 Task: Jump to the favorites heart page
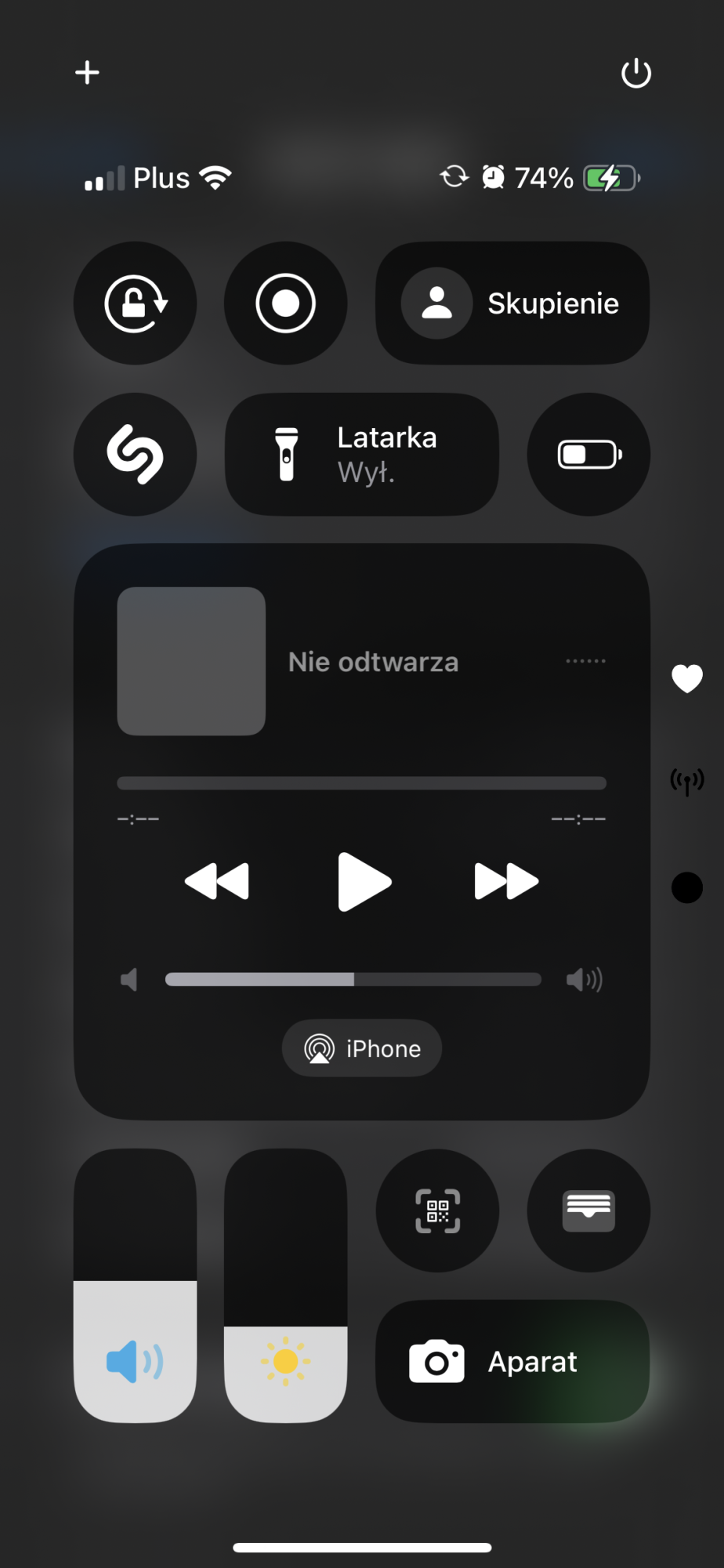point(687,678)
